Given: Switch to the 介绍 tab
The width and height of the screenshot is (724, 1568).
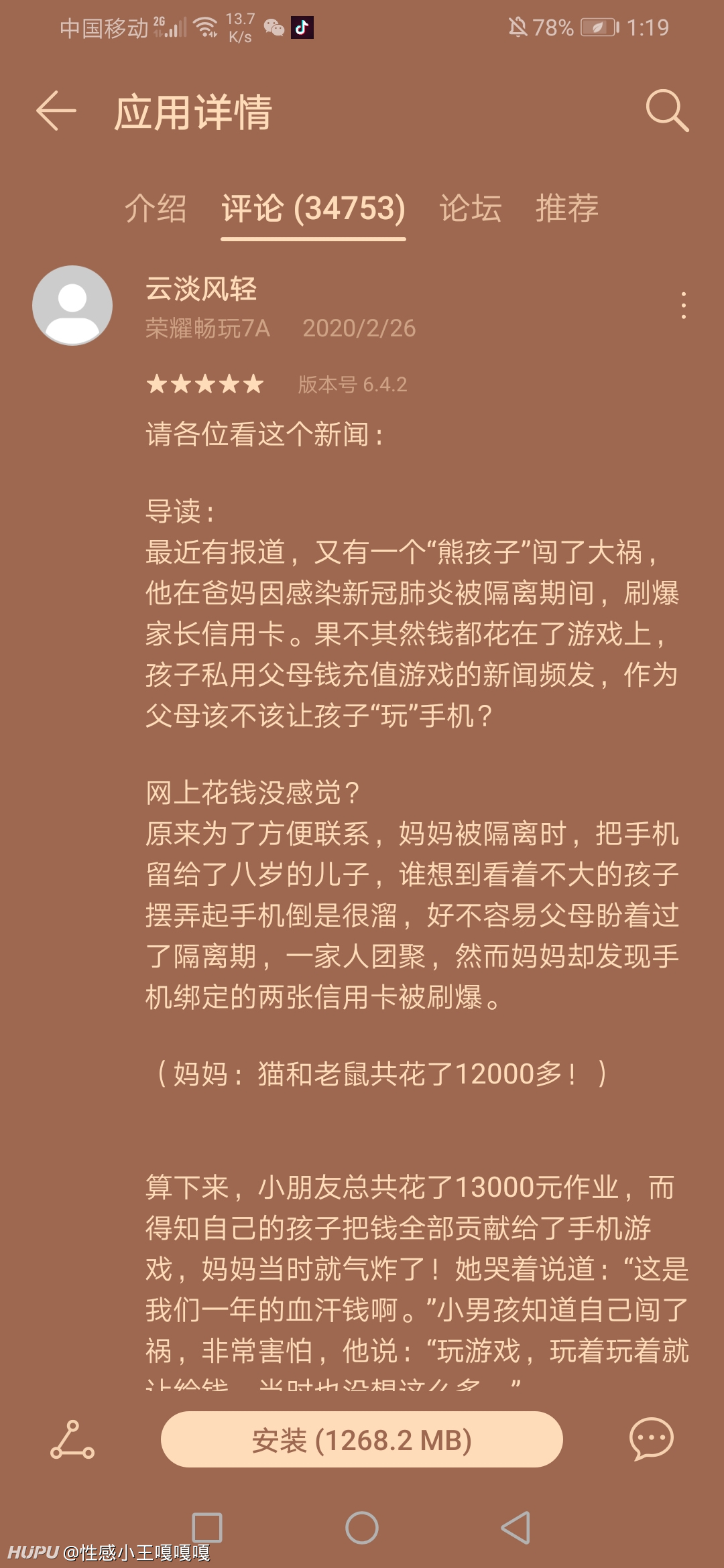Looking at the screenshot, I should (156, 208).
